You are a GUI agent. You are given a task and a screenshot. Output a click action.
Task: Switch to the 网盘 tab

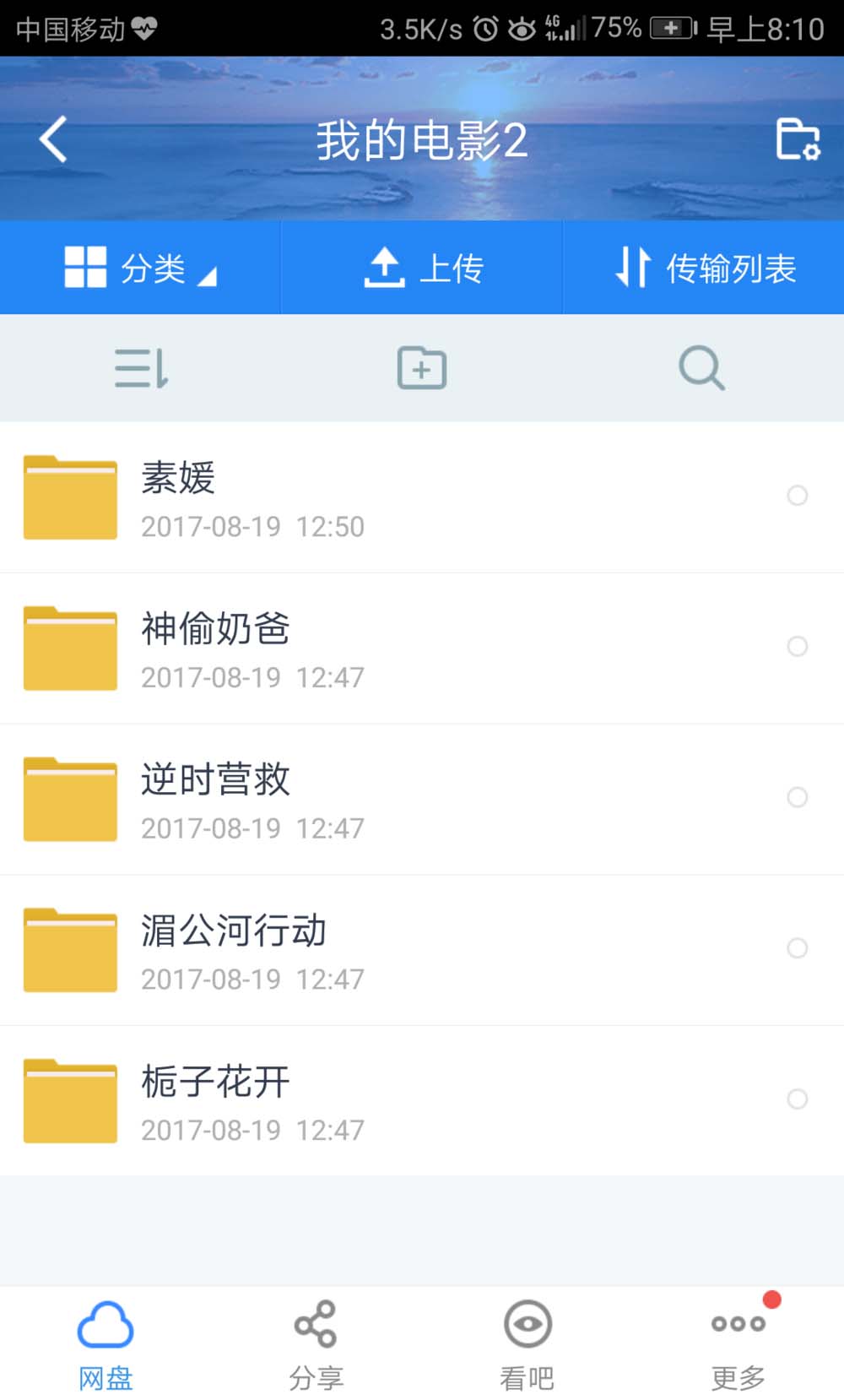105,1344
